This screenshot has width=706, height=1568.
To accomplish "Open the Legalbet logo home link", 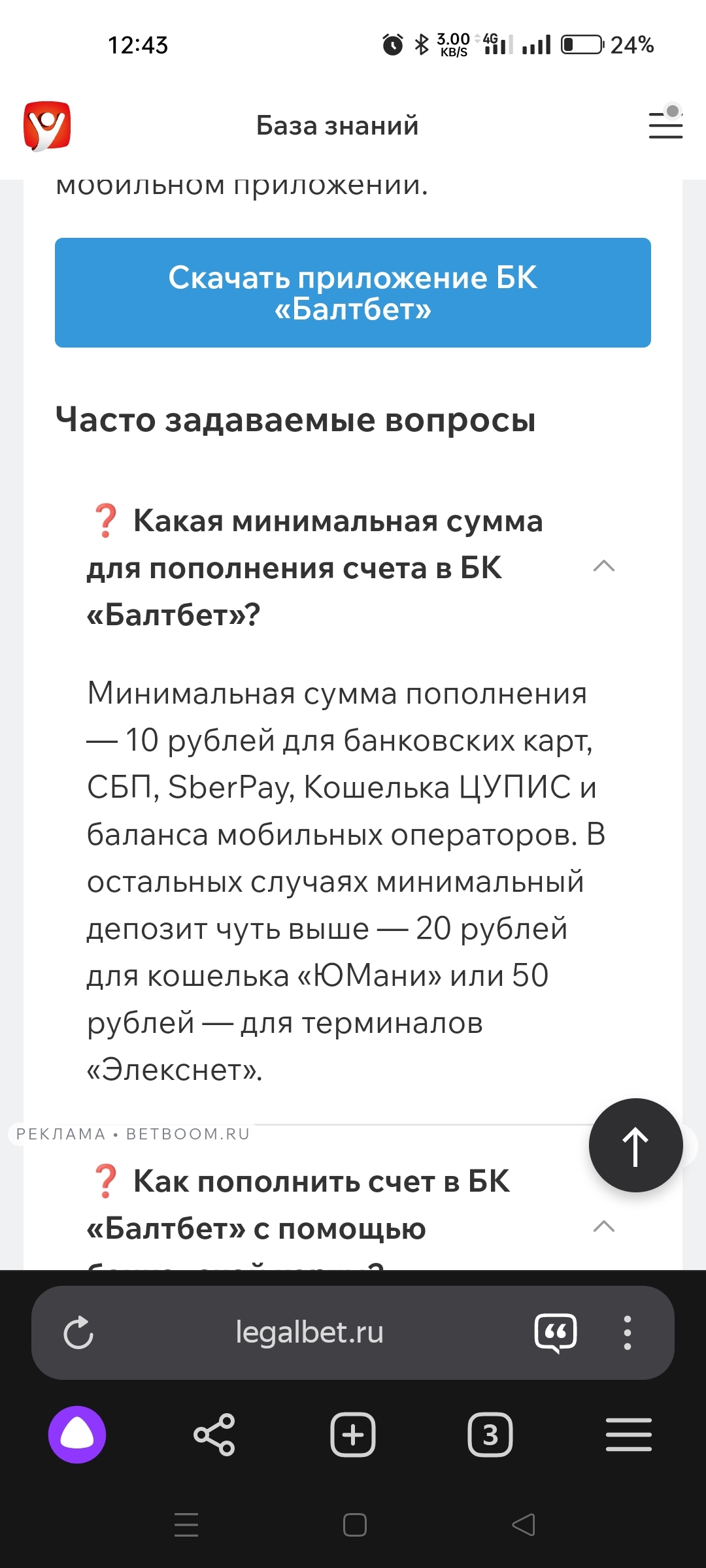I will tap(47, 125).
